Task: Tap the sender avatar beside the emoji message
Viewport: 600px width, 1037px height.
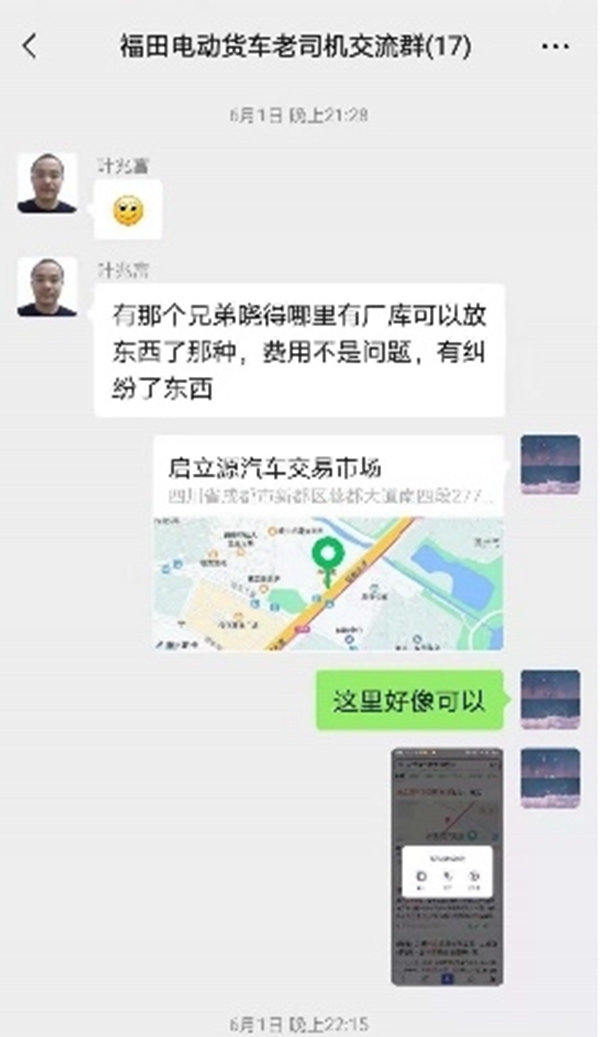Action: coord(47,183)
